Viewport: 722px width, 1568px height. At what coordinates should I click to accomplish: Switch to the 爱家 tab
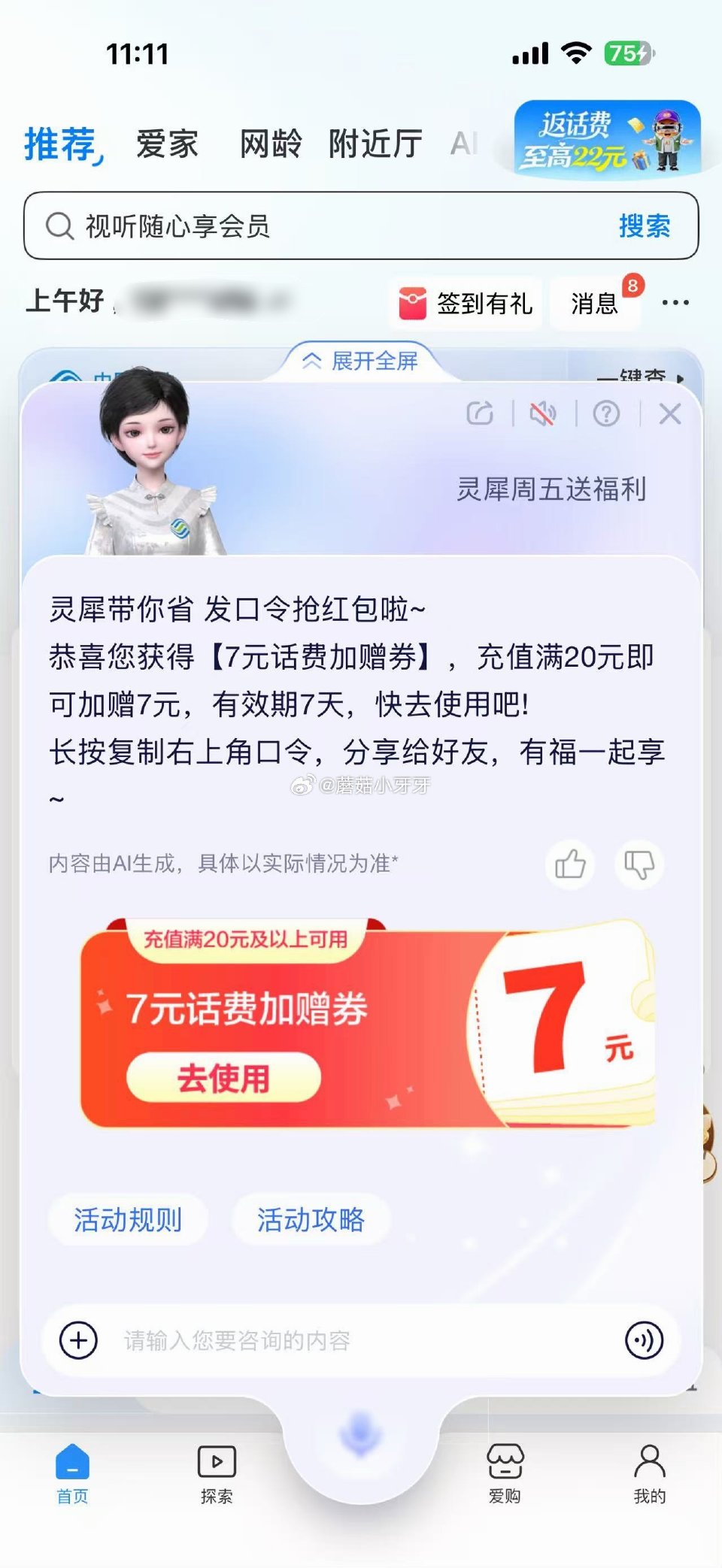[166, 143]
